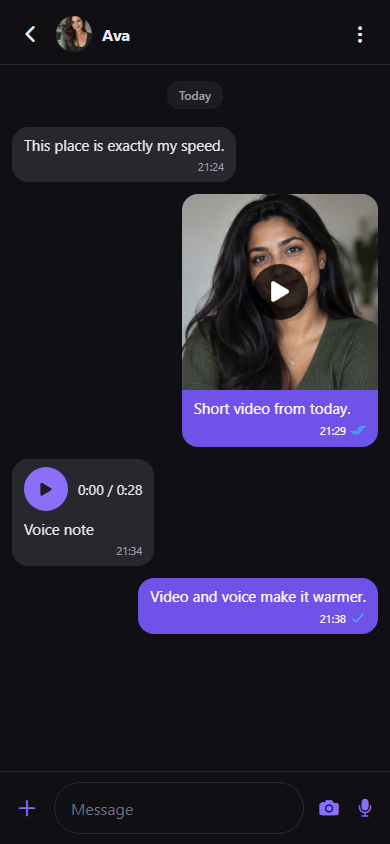Open the plus attachment menu

click(x=27, y=808)
